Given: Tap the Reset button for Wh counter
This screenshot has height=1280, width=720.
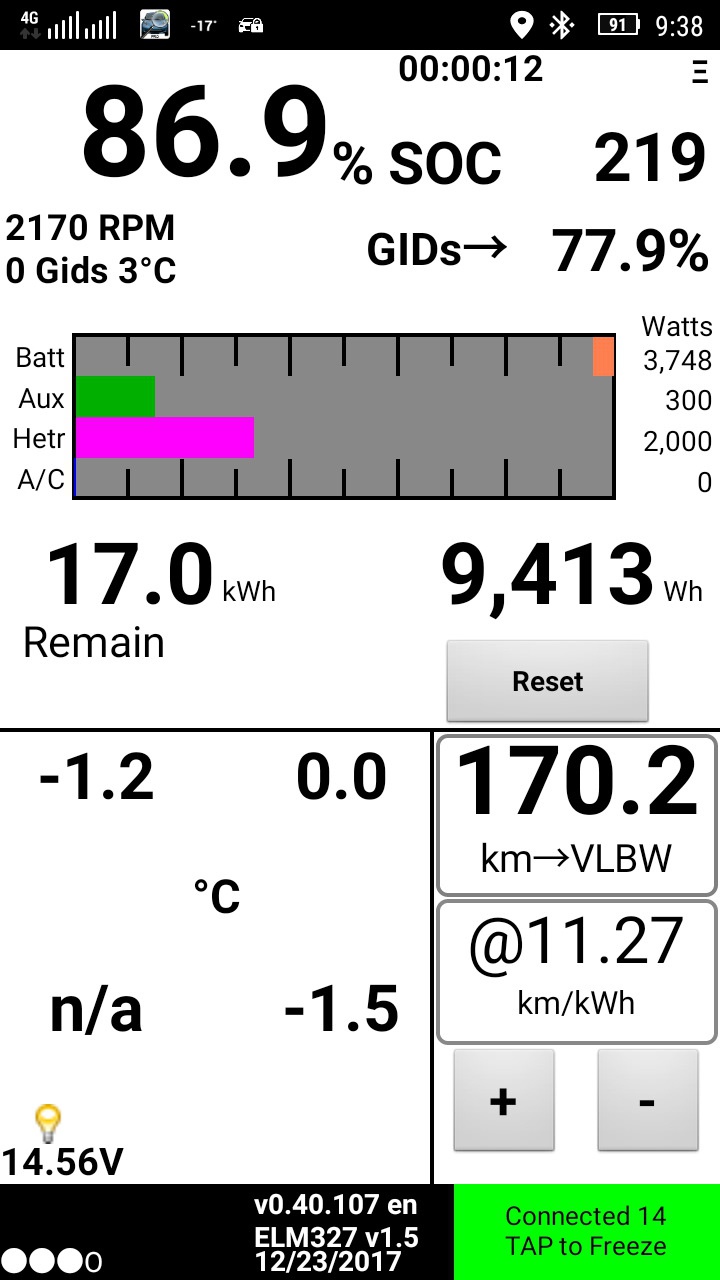Looking at the screenshot, I should 547,681.
